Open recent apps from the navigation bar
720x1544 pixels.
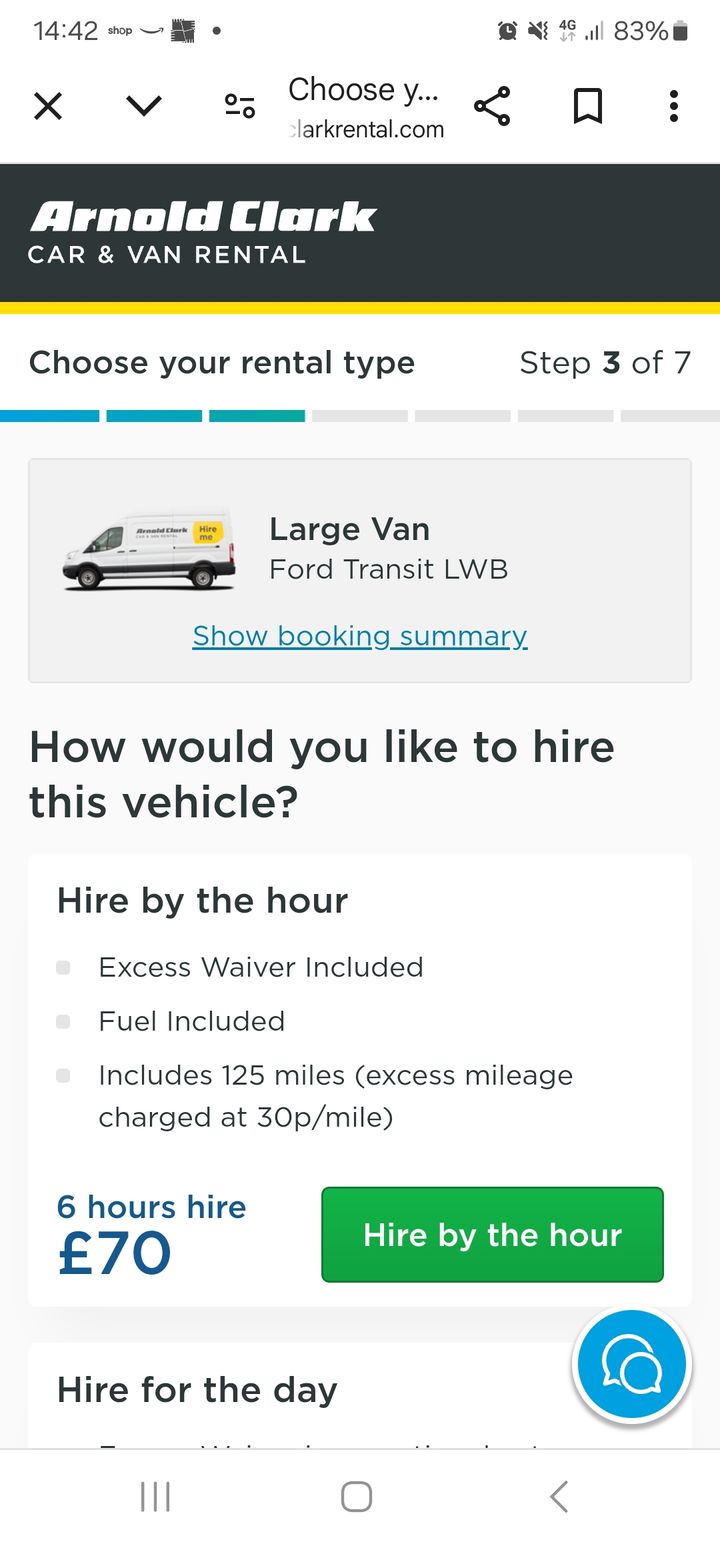pyautogui.click(x=155, y=1497)
